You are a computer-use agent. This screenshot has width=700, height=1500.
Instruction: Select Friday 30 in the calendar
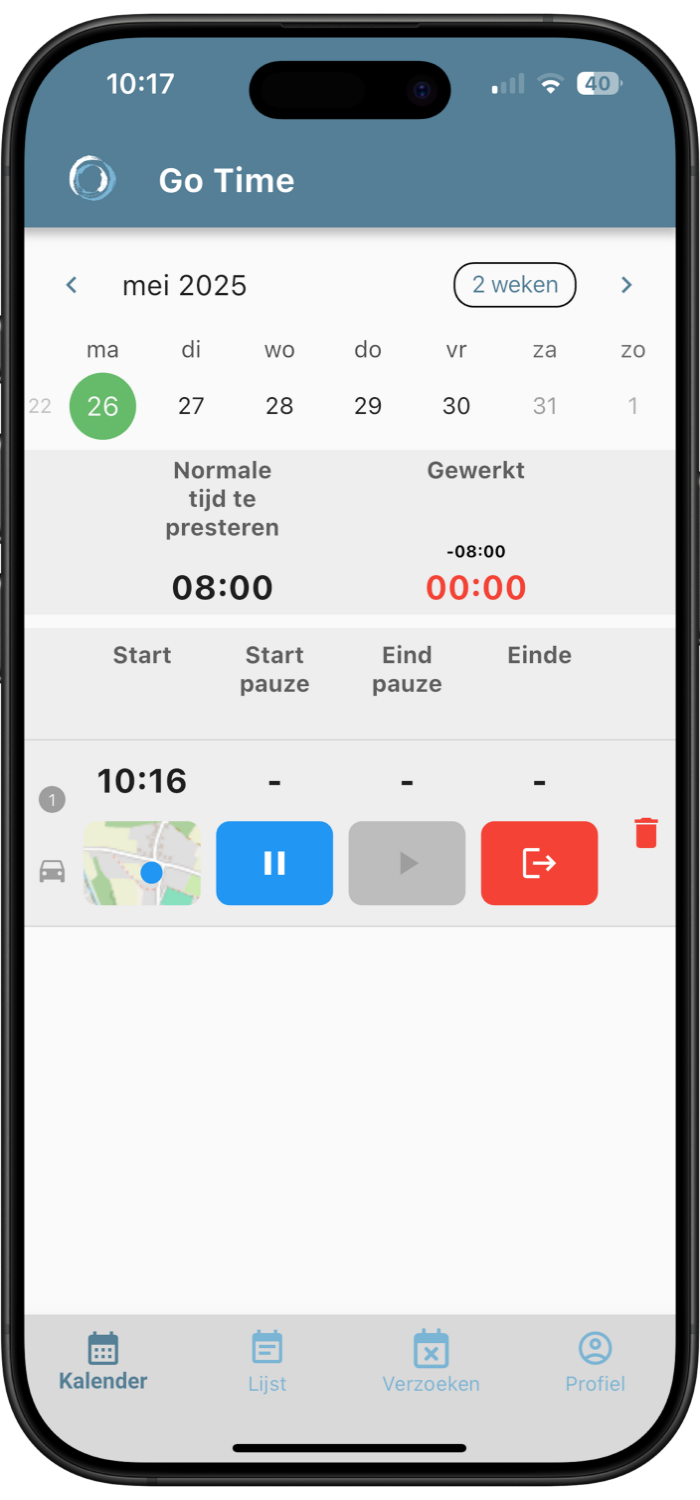(456, 406)
